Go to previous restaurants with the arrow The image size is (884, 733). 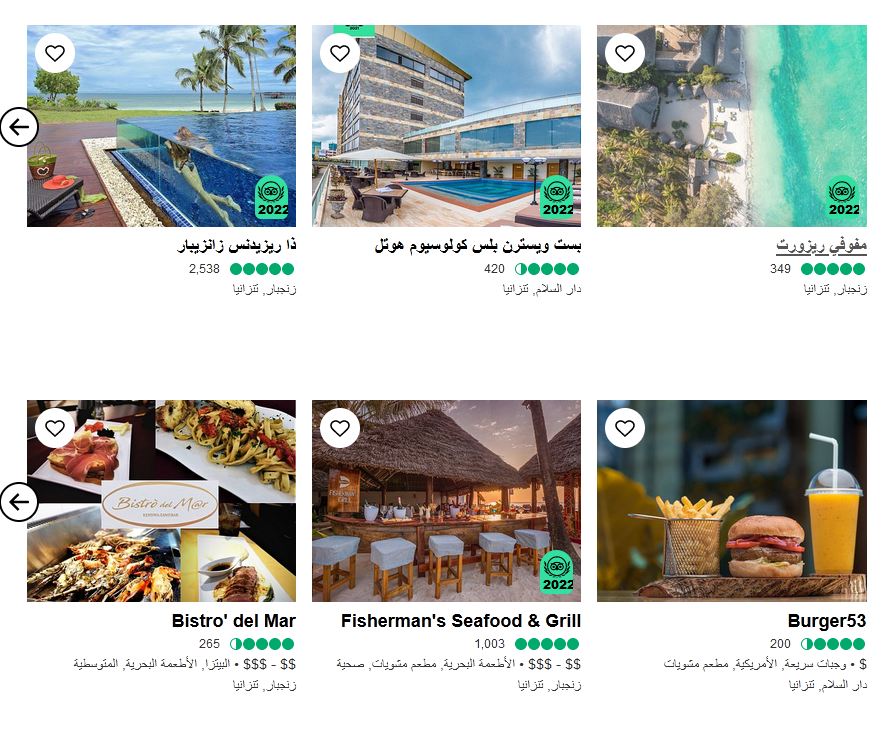click(x=19, y=502)
